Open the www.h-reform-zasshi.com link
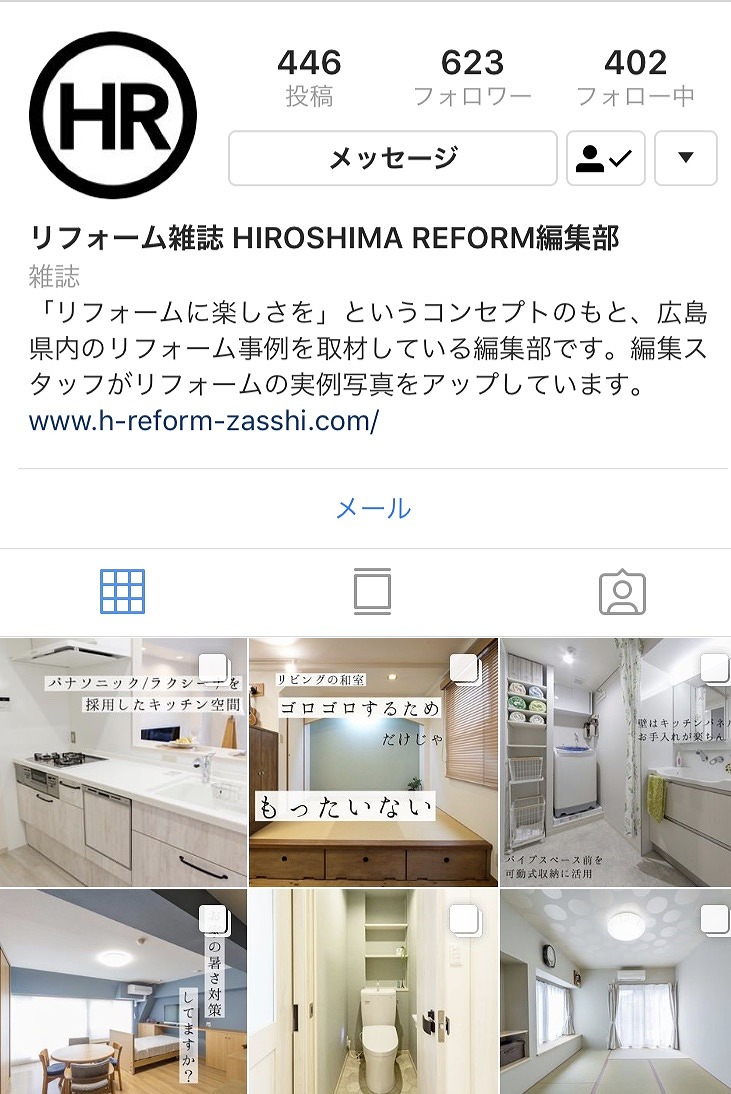The height and width of the screenshot is (1094, 731). (x=204, y=421)
